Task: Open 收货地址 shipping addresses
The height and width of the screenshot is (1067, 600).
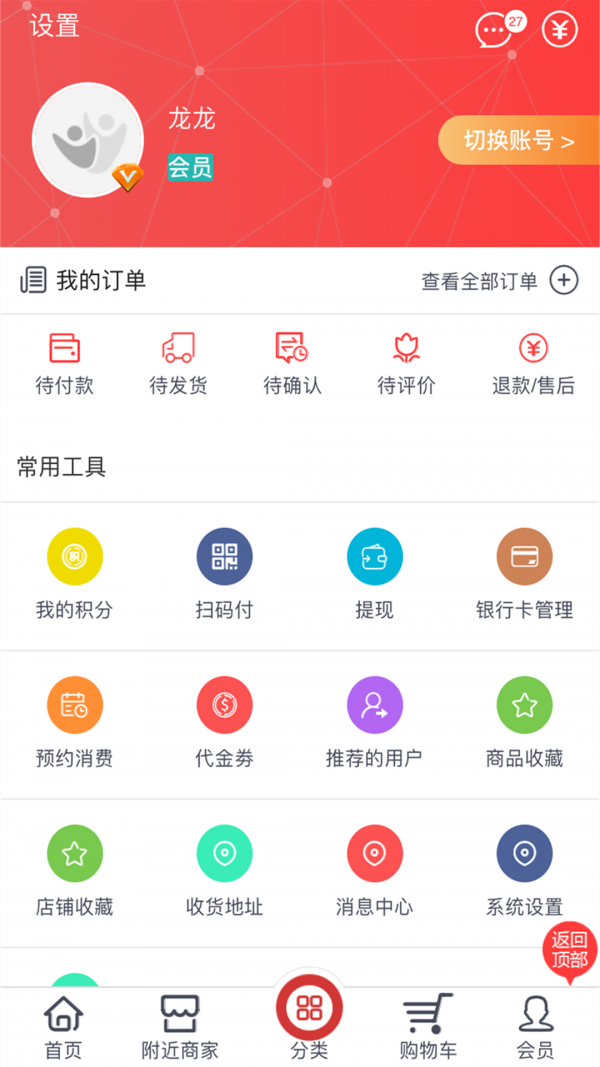Action: pos(224,872)
